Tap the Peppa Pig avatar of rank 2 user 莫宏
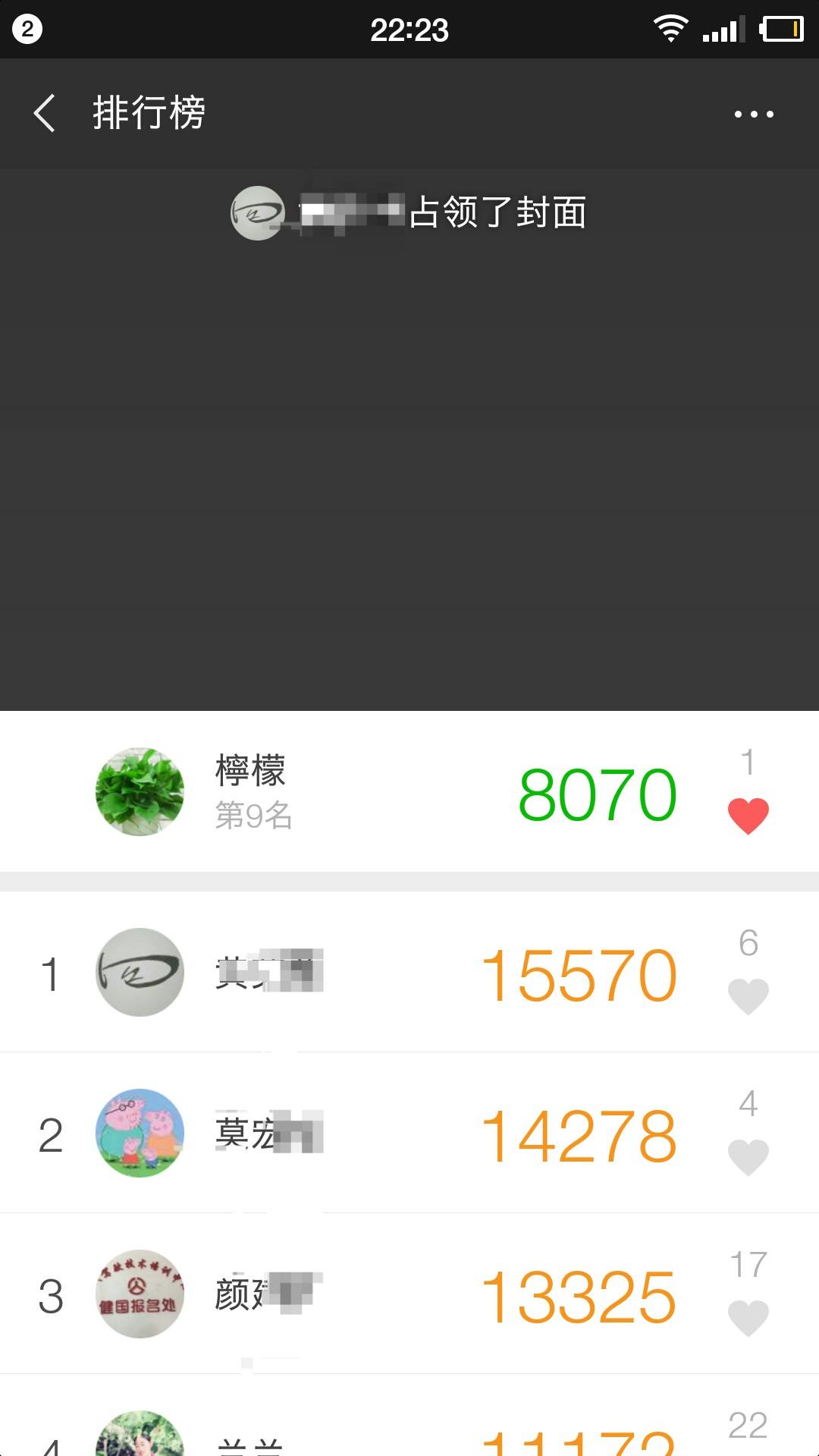 click(139, 1134)
